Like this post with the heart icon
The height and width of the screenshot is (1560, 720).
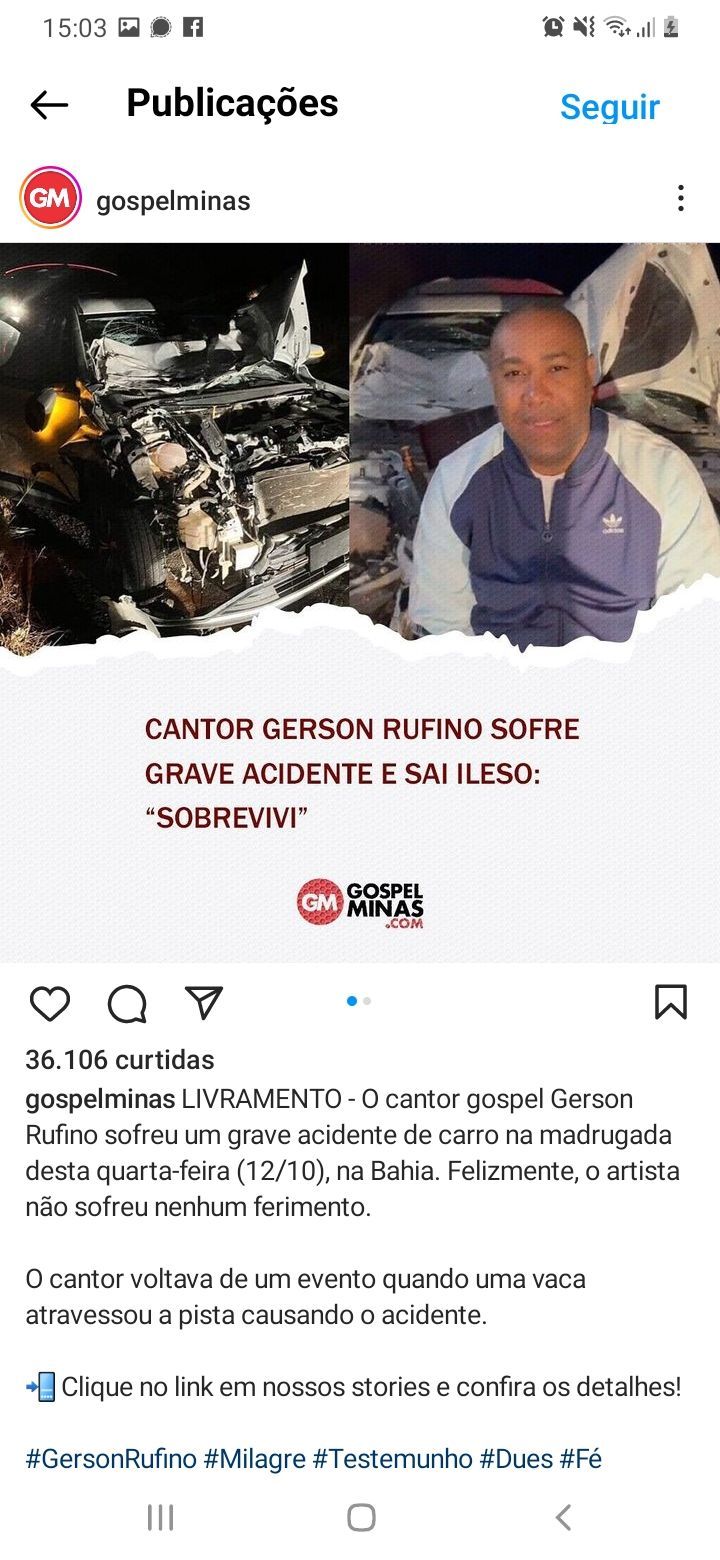50,1002
